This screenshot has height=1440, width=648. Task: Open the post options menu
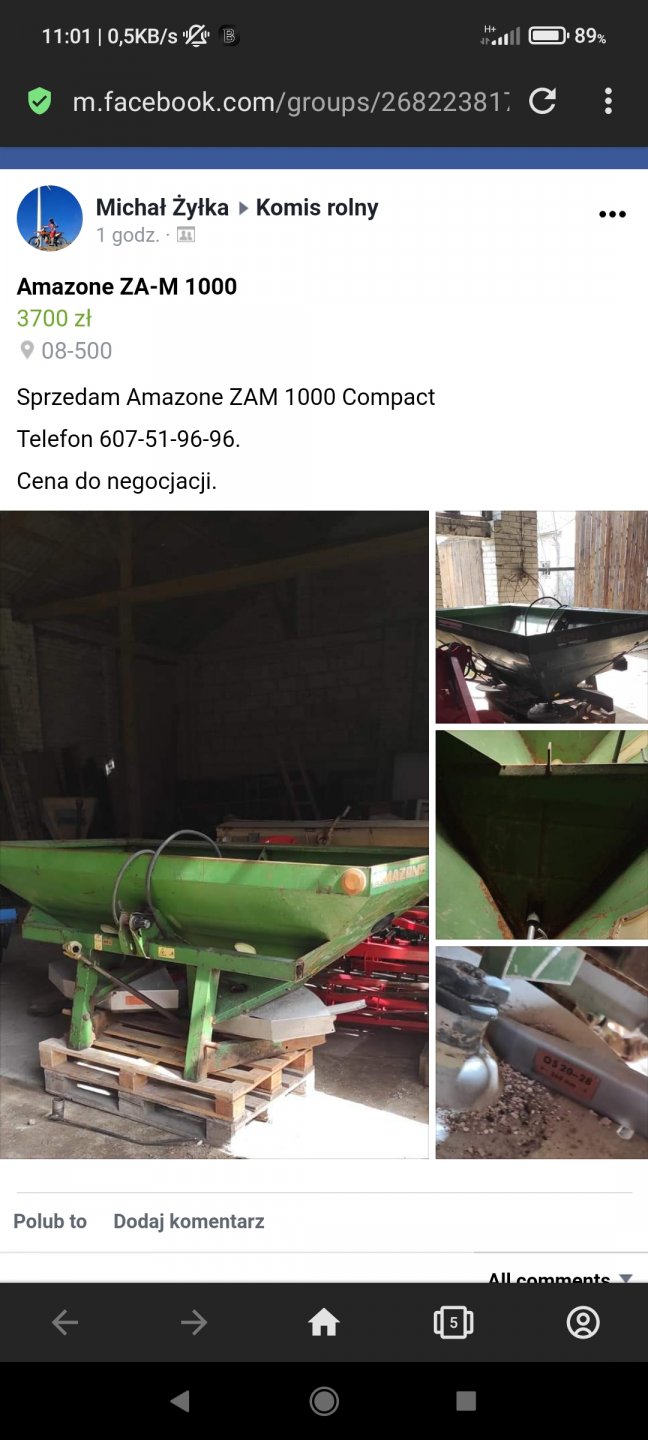pos(612,214)
